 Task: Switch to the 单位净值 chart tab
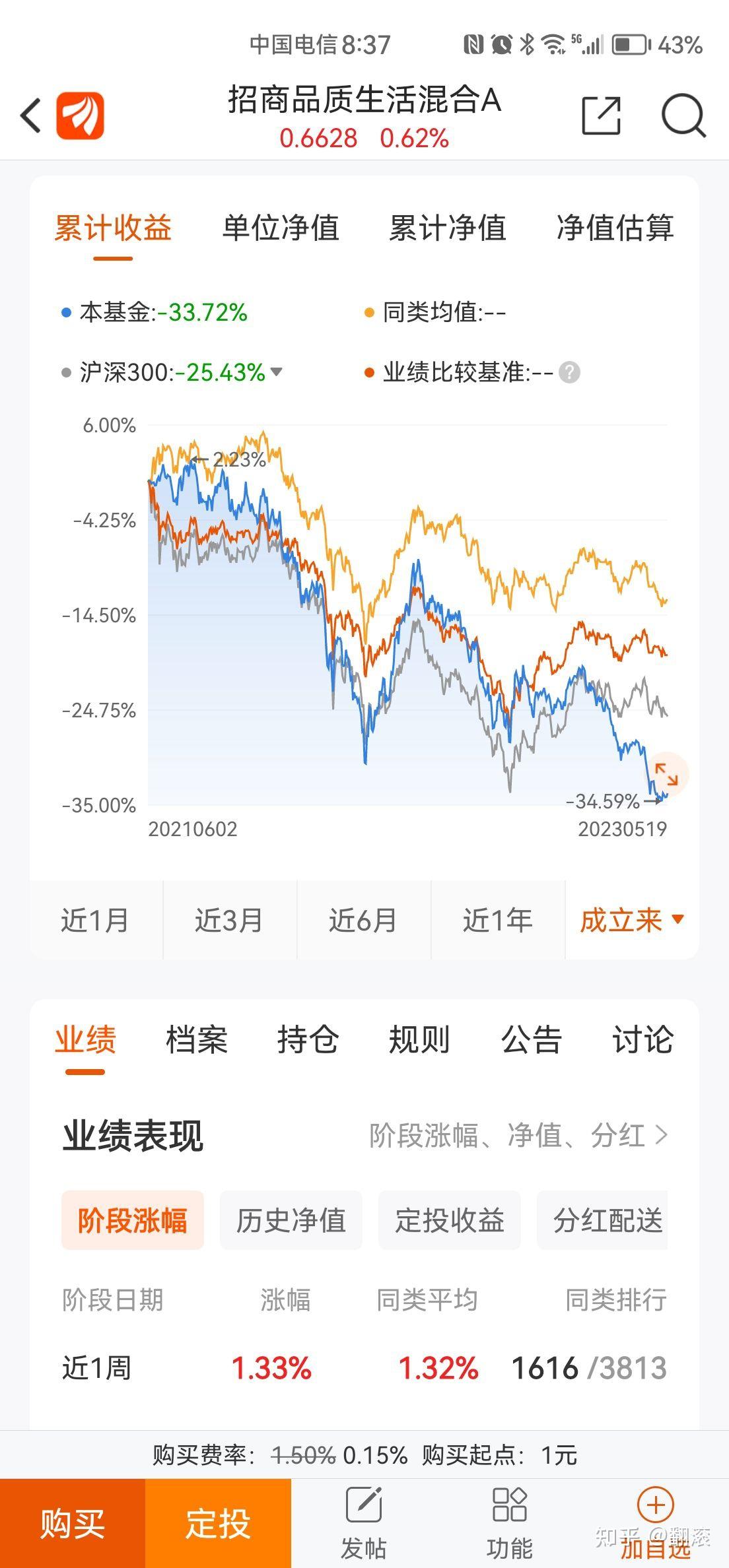281,229
